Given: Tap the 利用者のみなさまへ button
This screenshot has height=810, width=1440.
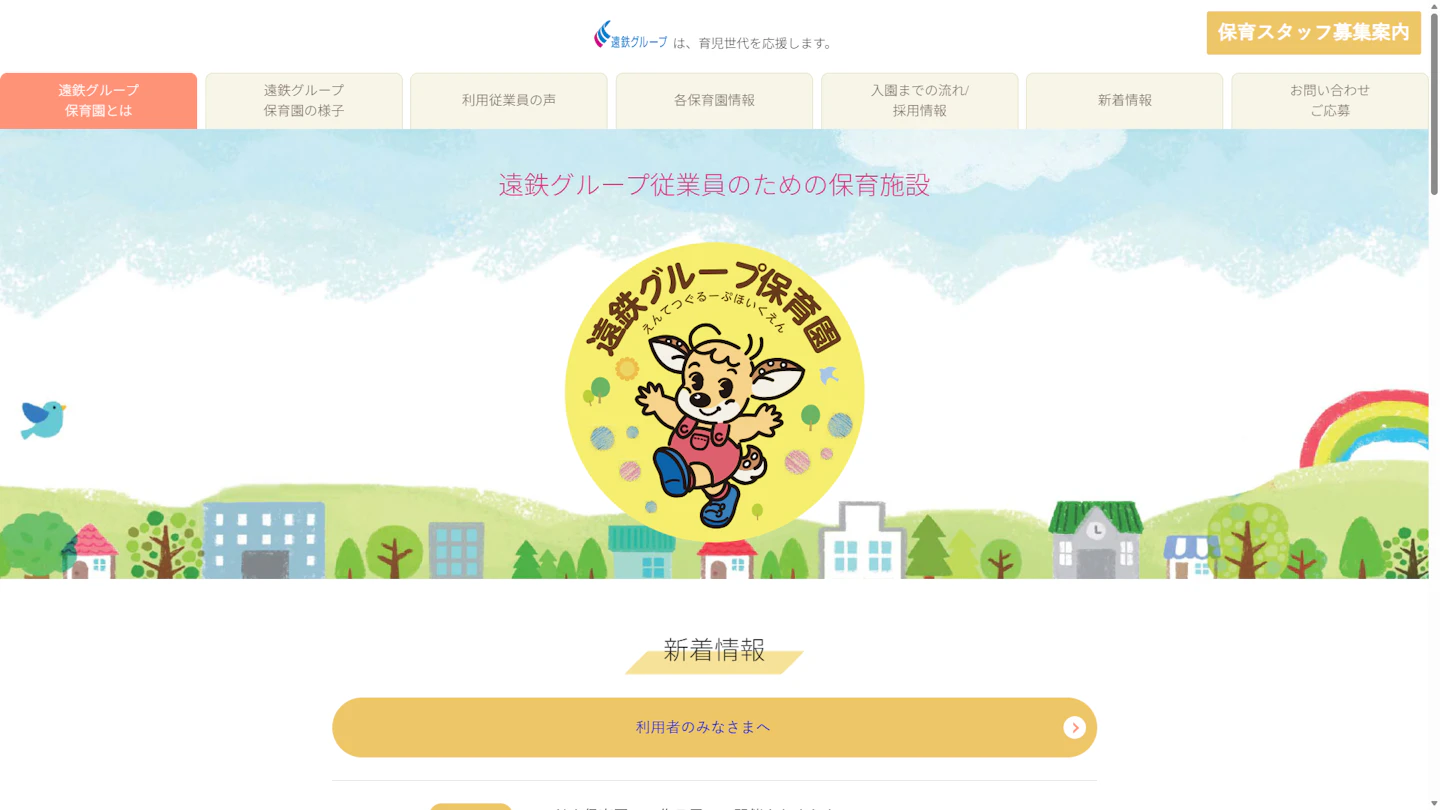Looking at the screenshot, I should pos(714,727).
